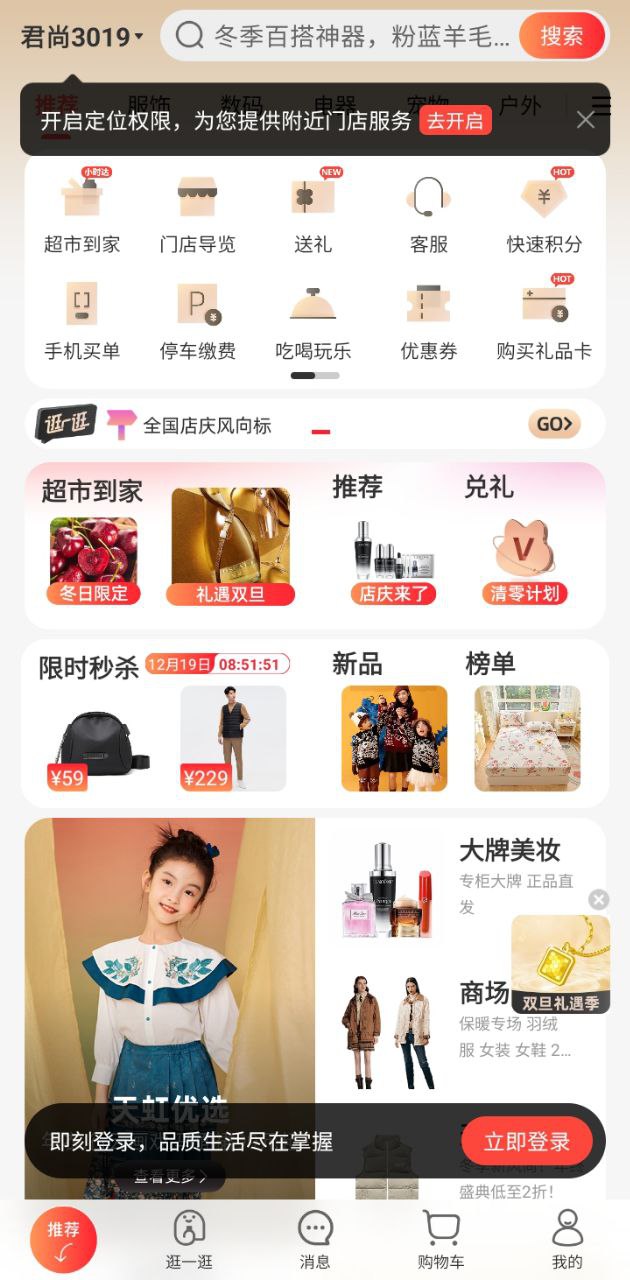The image size is (630, 1280).
Task: Open 优惠券 coupons
Action: (x=429, y=322)
